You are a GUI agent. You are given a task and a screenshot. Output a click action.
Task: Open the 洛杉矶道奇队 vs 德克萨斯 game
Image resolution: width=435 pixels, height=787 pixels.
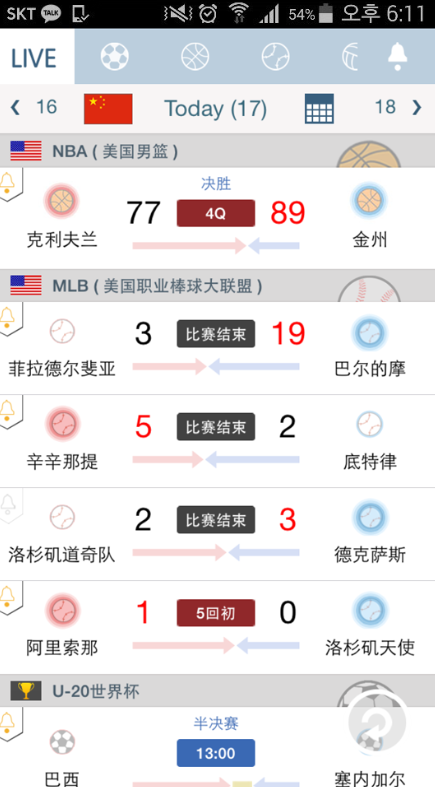(217, 534)
